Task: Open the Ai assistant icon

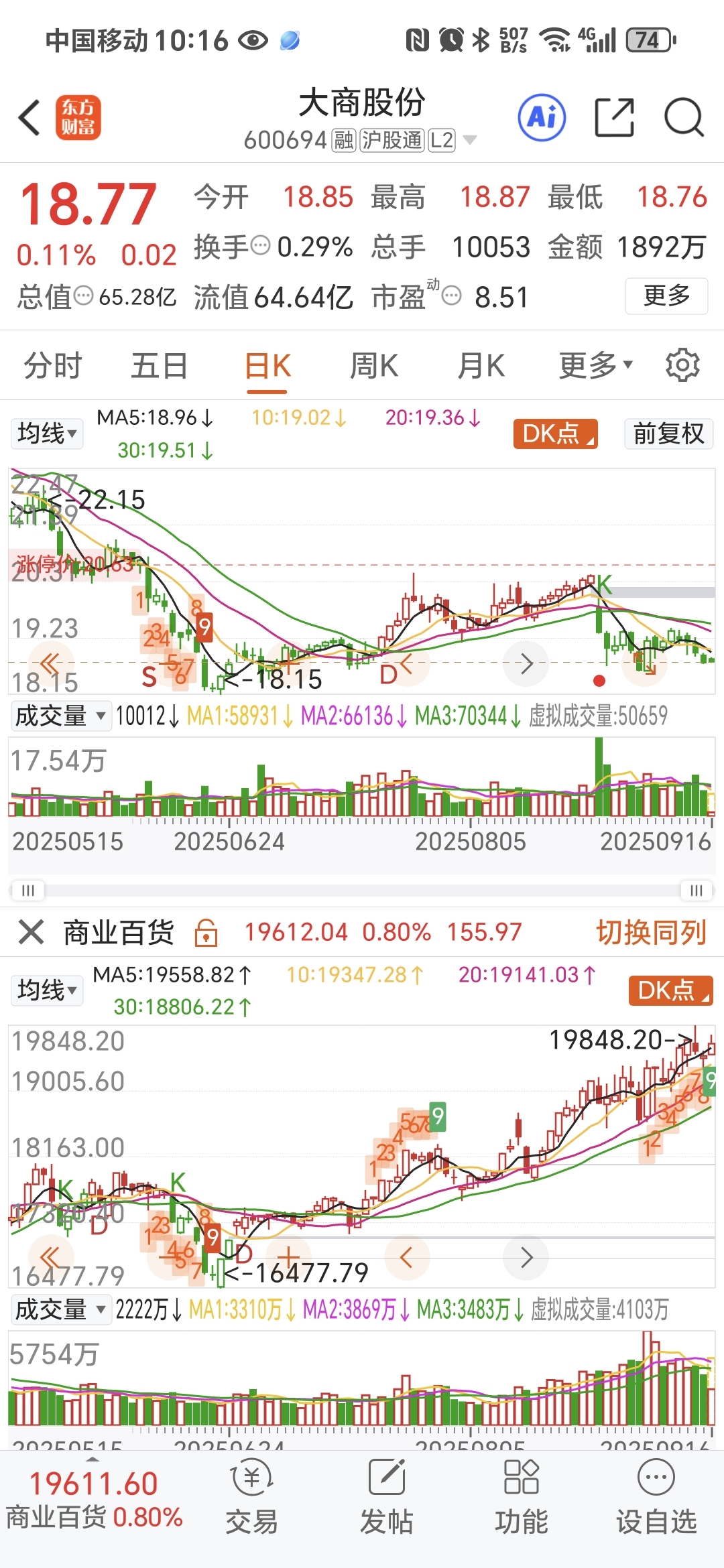Action: click(x=542, y=117)
